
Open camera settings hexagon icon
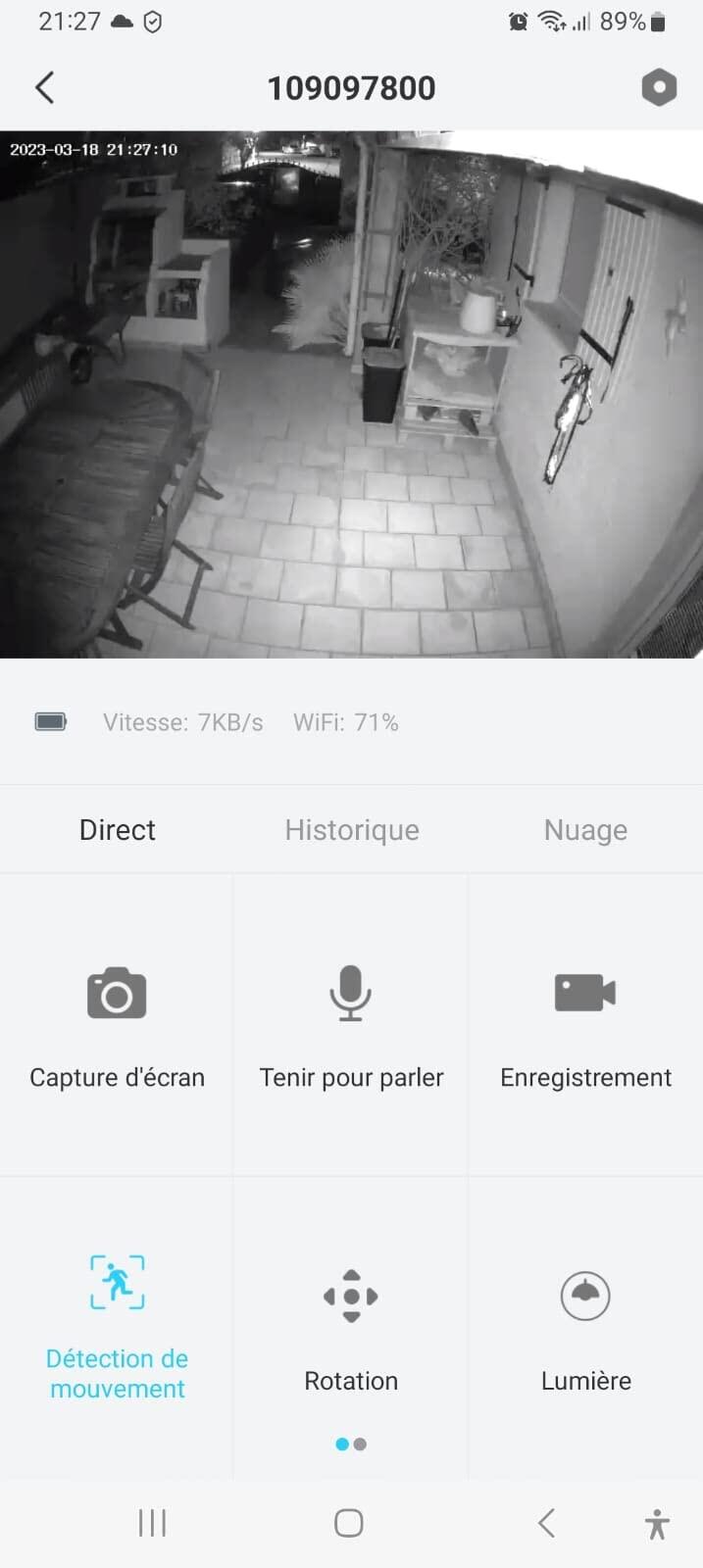(659, 87)
